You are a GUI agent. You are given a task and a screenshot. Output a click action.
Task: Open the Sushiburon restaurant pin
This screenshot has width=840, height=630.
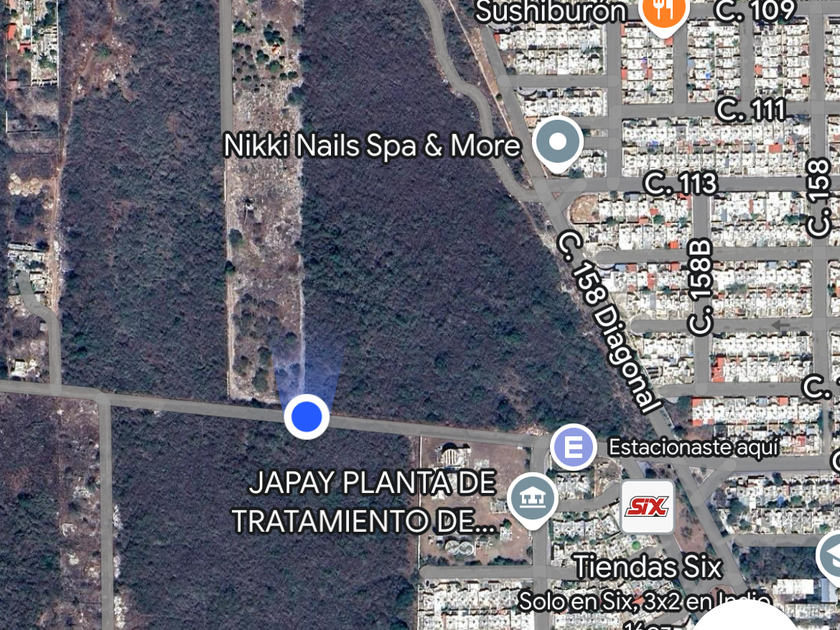point(662,13)
